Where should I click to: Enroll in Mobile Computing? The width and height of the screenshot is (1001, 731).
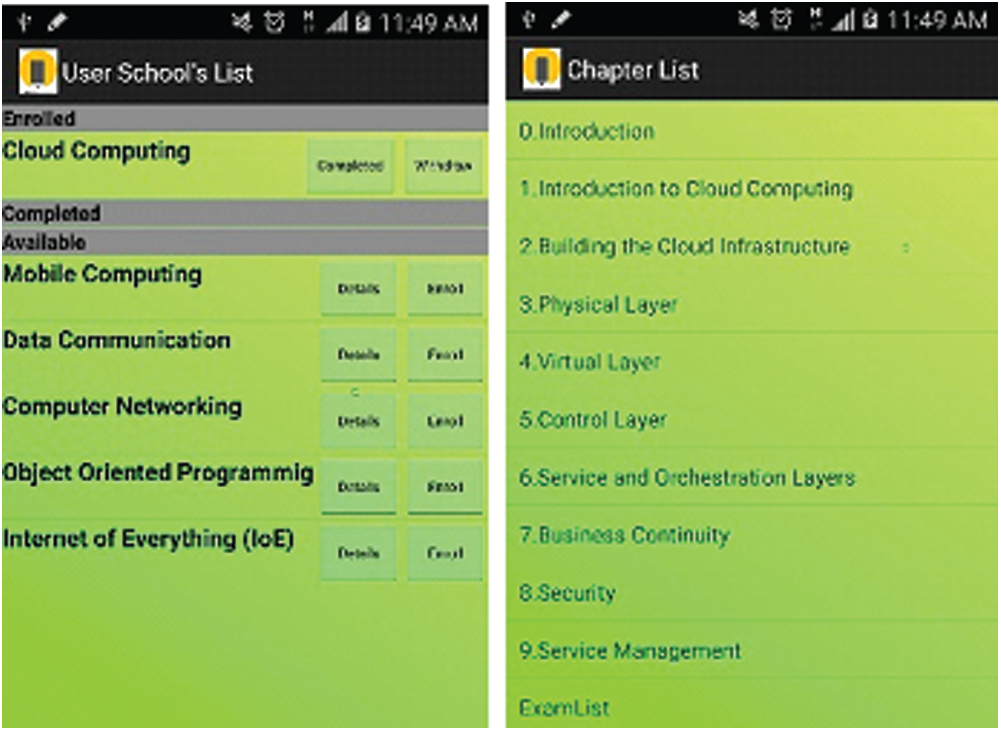(445, 290)
